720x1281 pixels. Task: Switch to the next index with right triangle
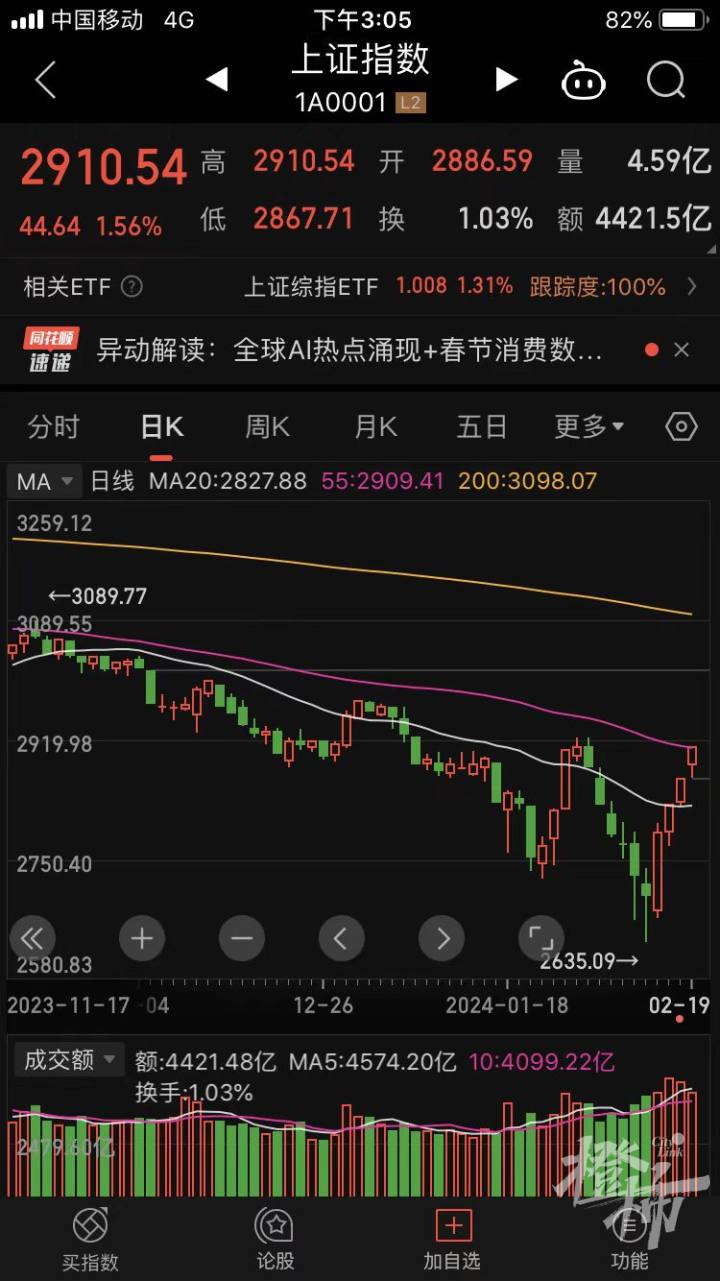click(507, 79)
